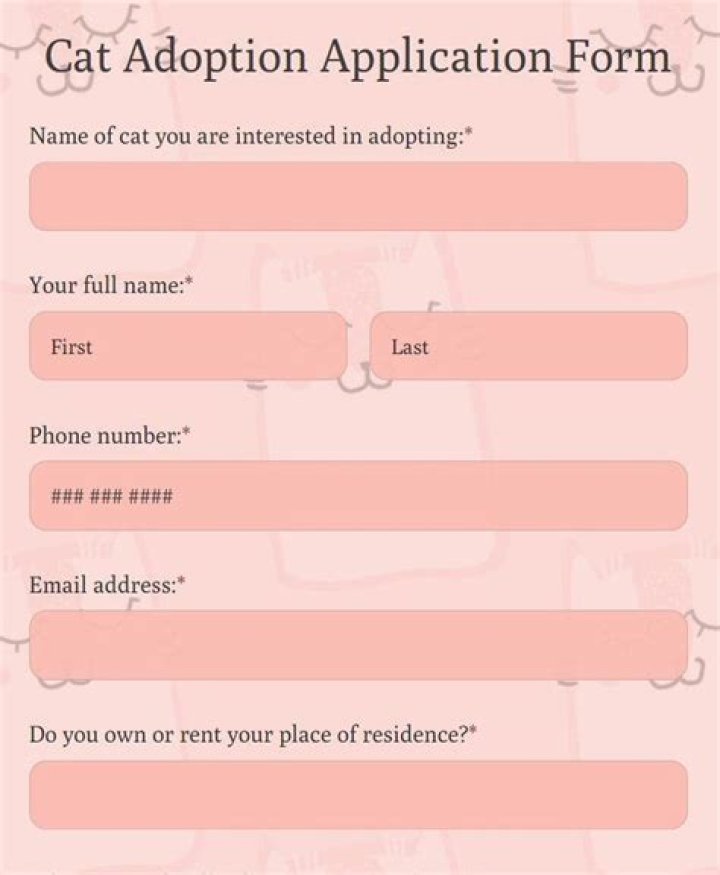Image resolution: width=720 pixels, height=875 pixels.
Task: Focus the First name field
Action: pyautogui.click(x=187, y=346)
